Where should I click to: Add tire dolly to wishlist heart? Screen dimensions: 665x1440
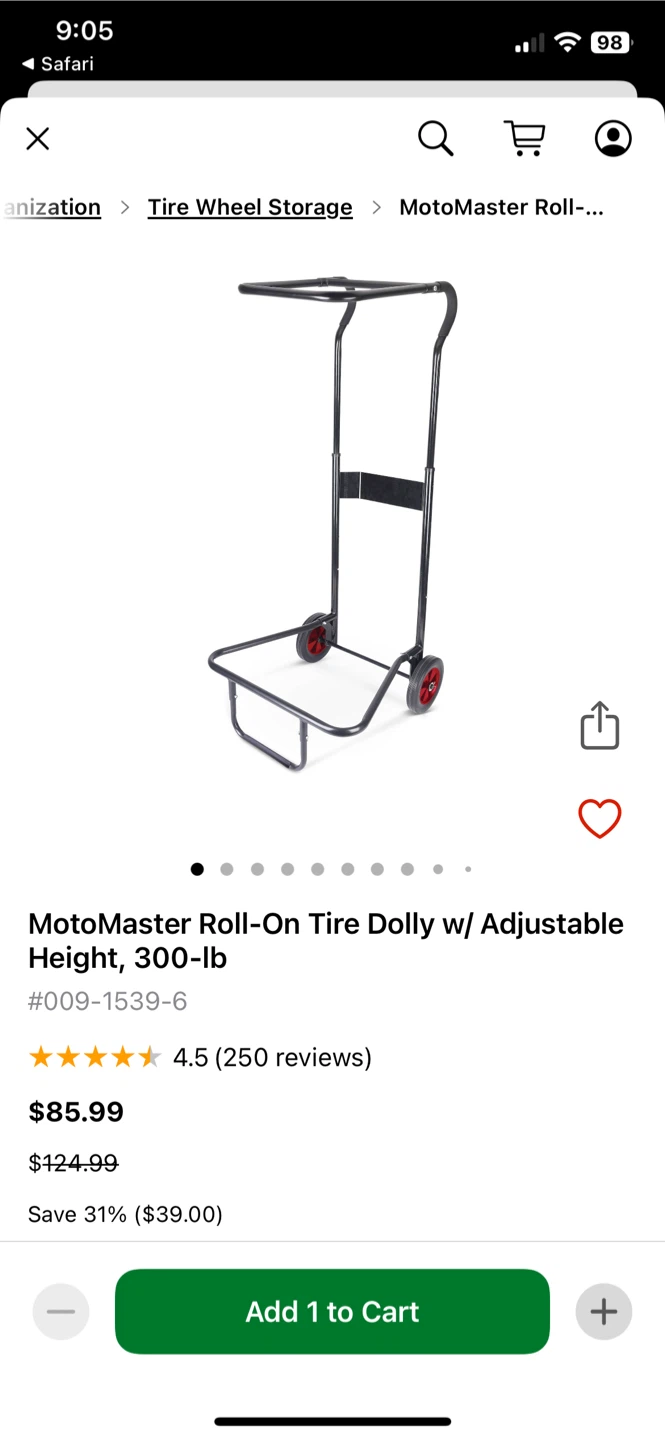pyautogui.click(x=600, y=819)
